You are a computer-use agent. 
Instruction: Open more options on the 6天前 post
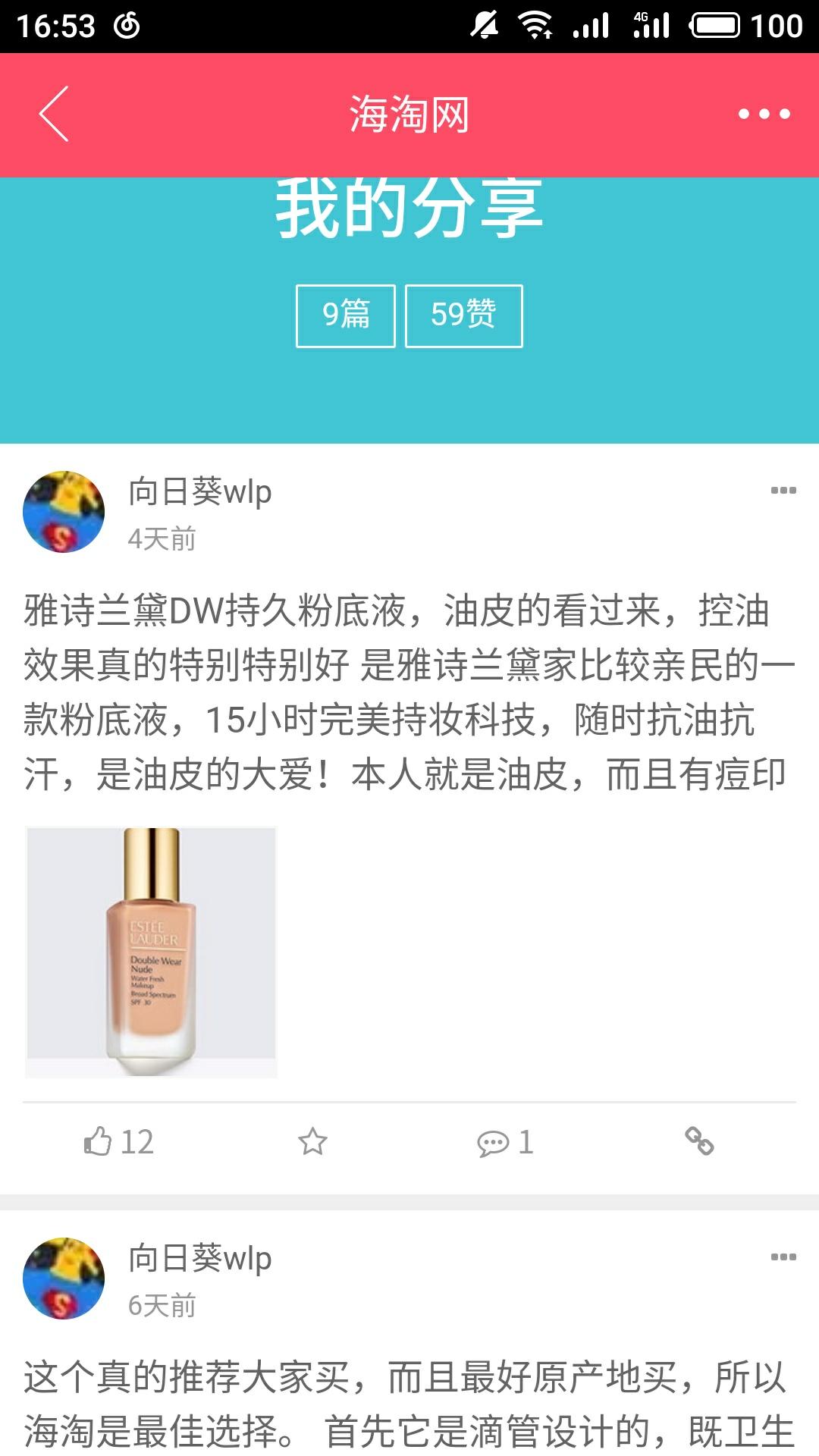(x=783, y=1257)
